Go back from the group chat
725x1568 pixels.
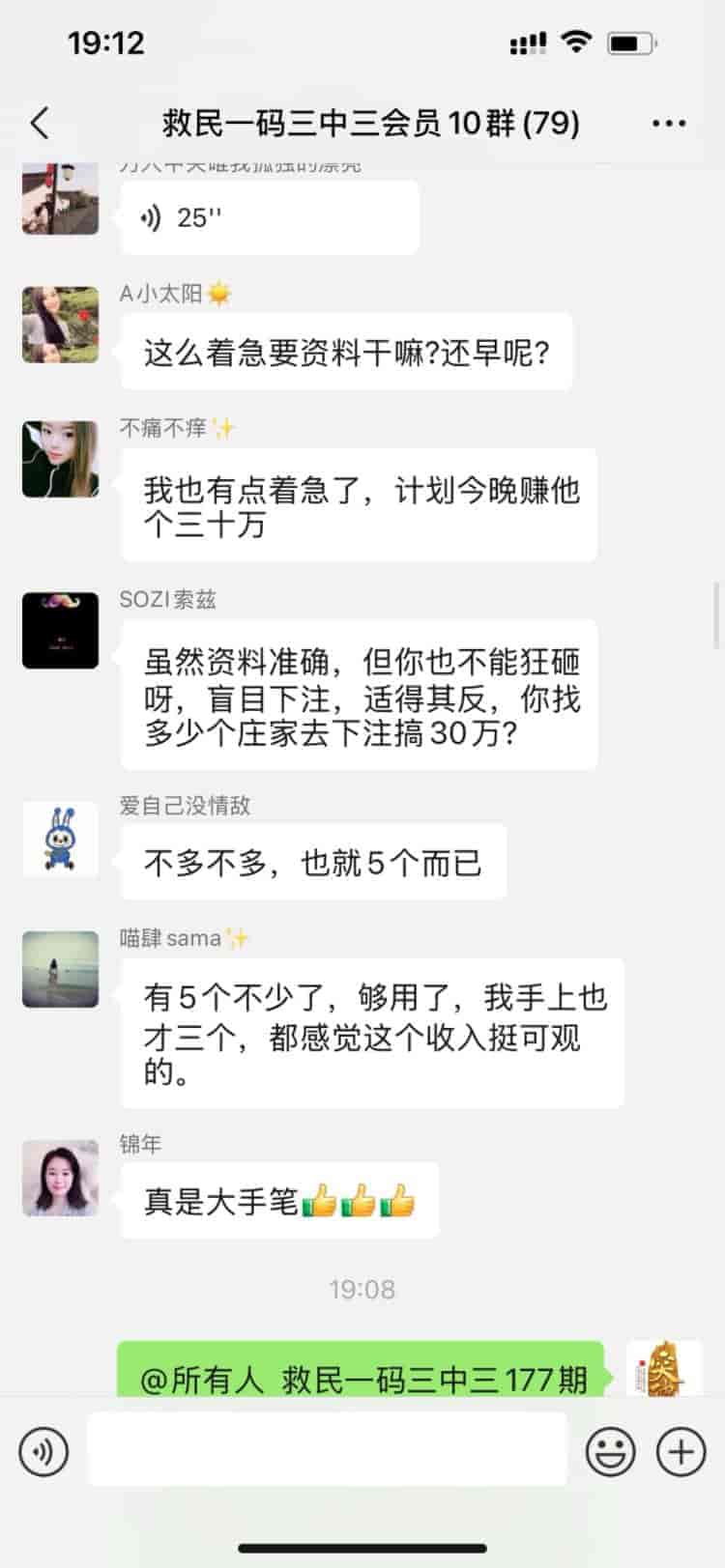click(x=40, y=123)
